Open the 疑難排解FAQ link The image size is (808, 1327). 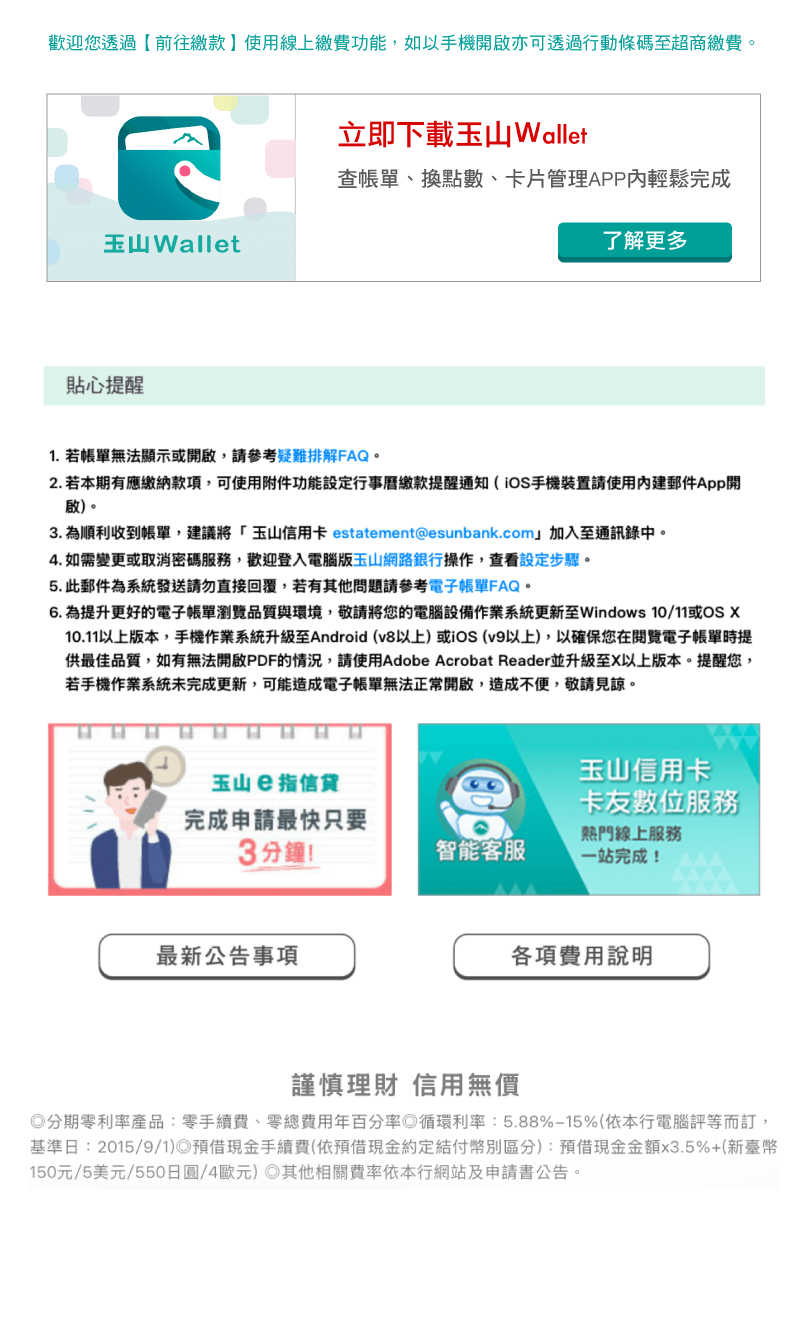(x=323, y=455)
